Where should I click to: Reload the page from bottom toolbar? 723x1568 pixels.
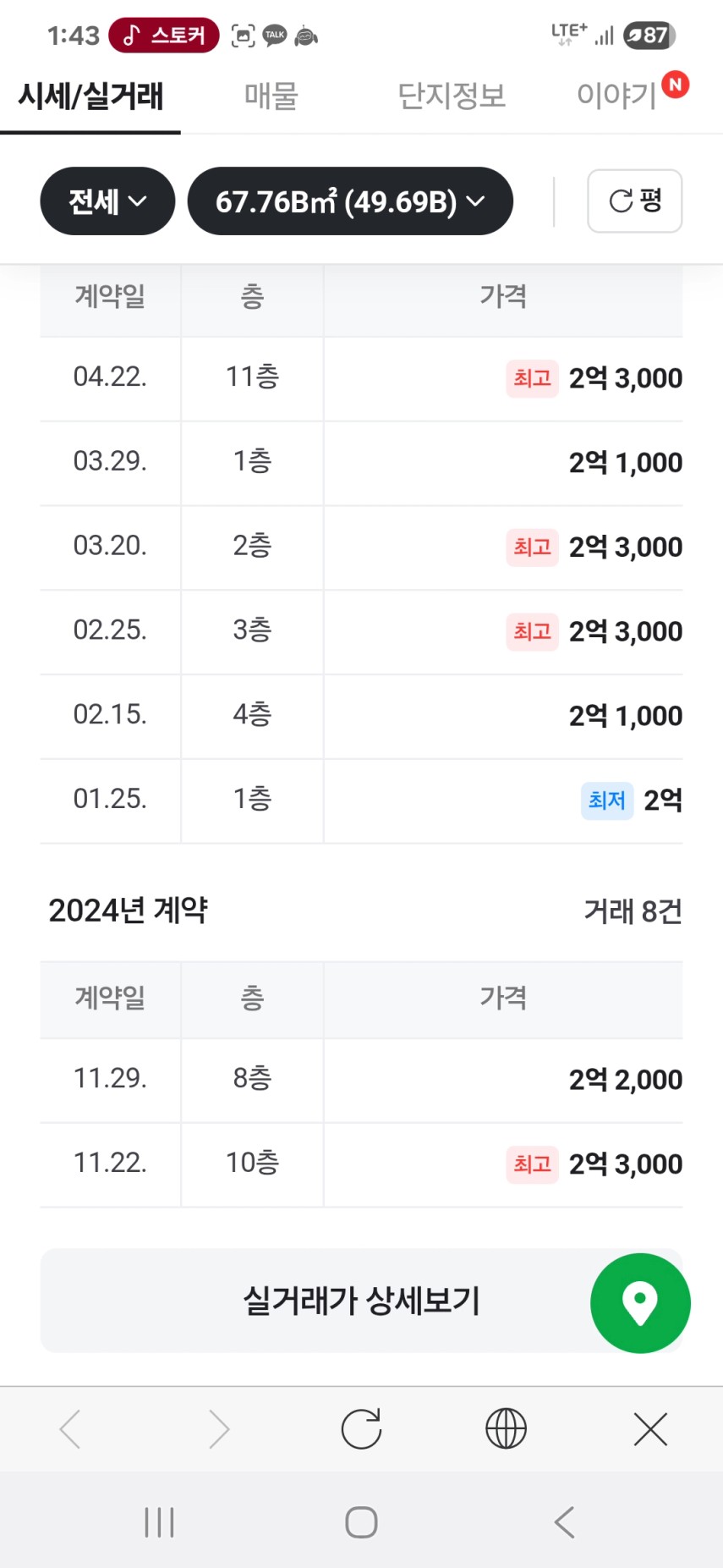tap(361, 1429)
